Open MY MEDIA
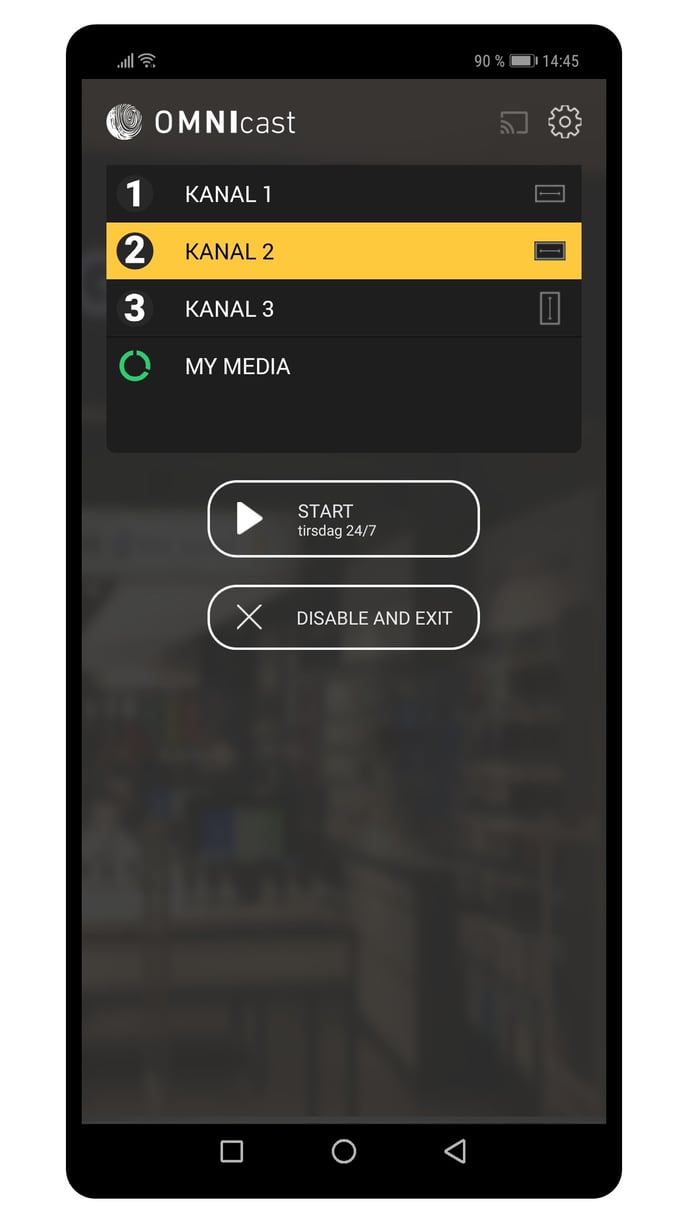 point(344,366)
